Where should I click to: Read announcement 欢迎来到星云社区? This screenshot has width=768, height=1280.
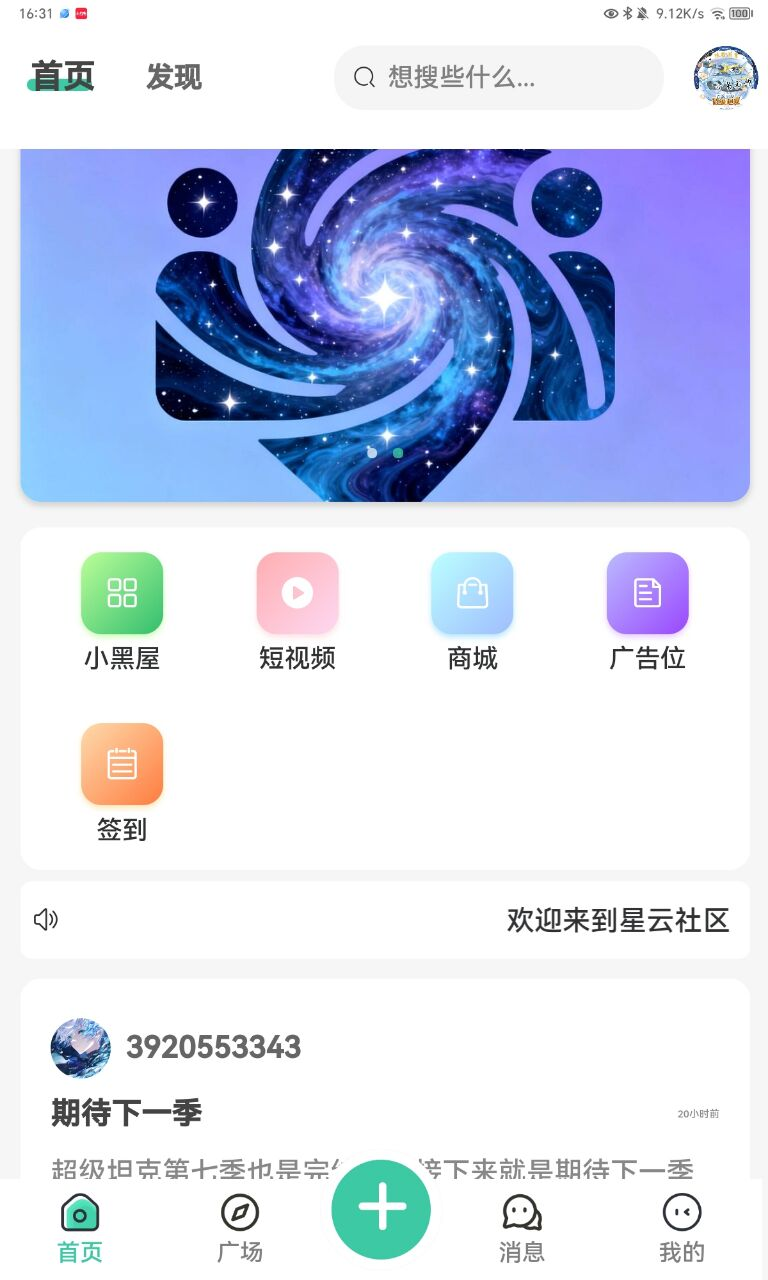point(618,919)
